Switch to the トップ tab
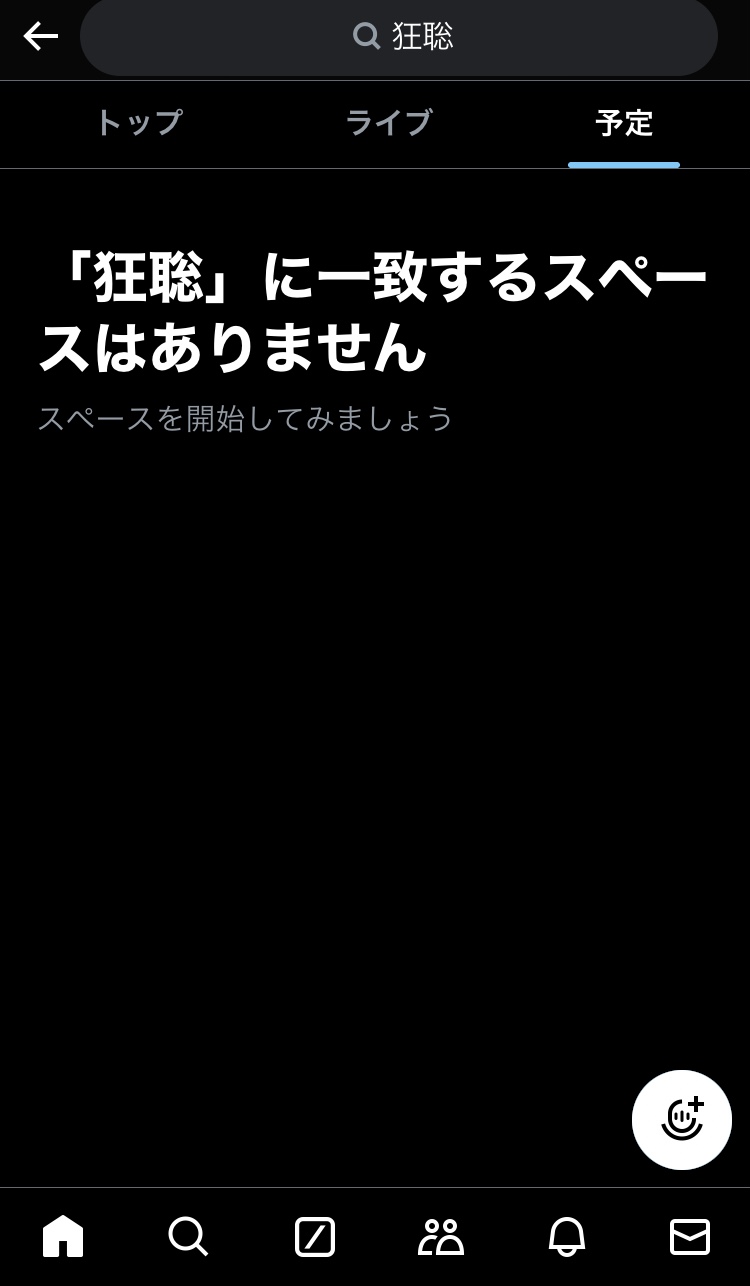The width and height of the screenshot is (750, 1286). pos(139,123)
